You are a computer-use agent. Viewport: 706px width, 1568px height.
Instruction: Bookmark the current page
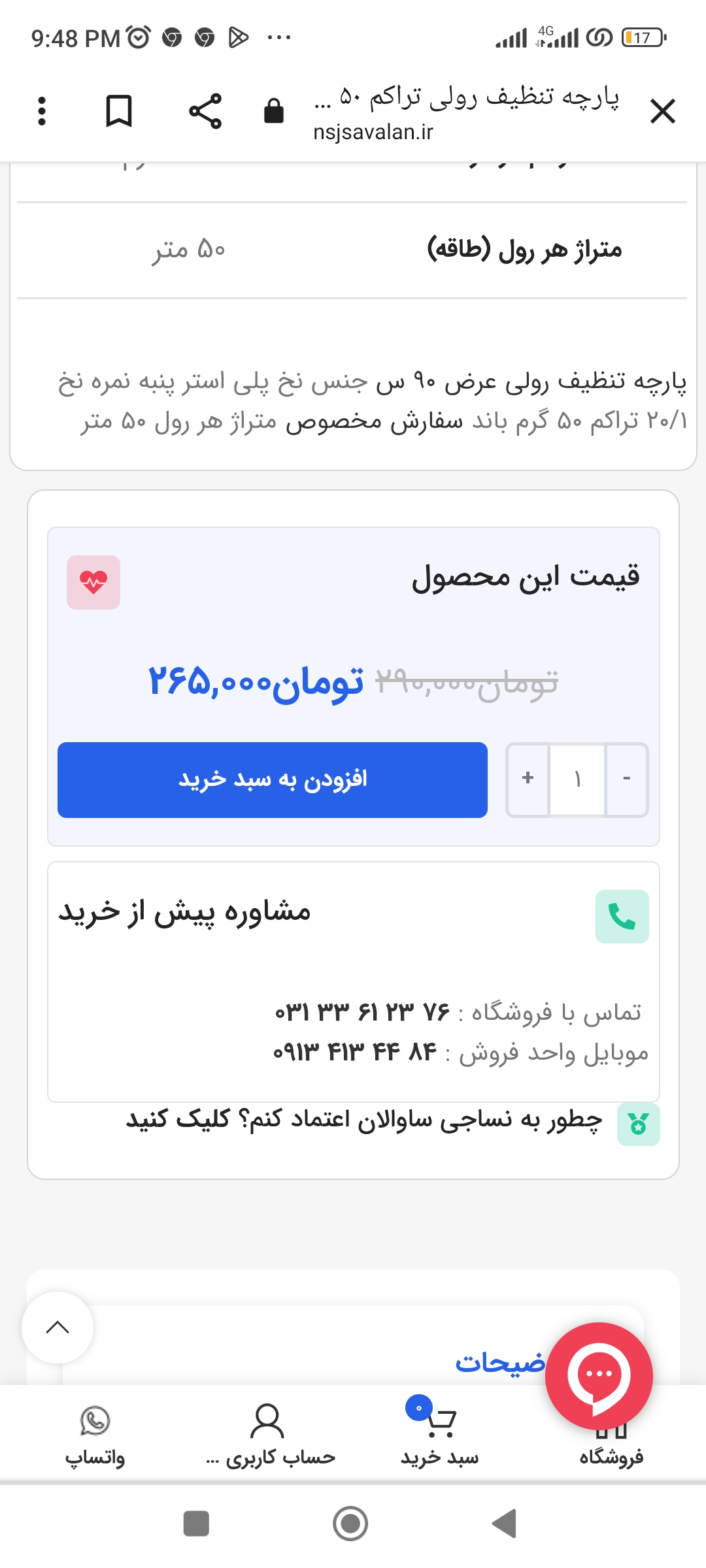pyautogui.click(x=119, y=111)
